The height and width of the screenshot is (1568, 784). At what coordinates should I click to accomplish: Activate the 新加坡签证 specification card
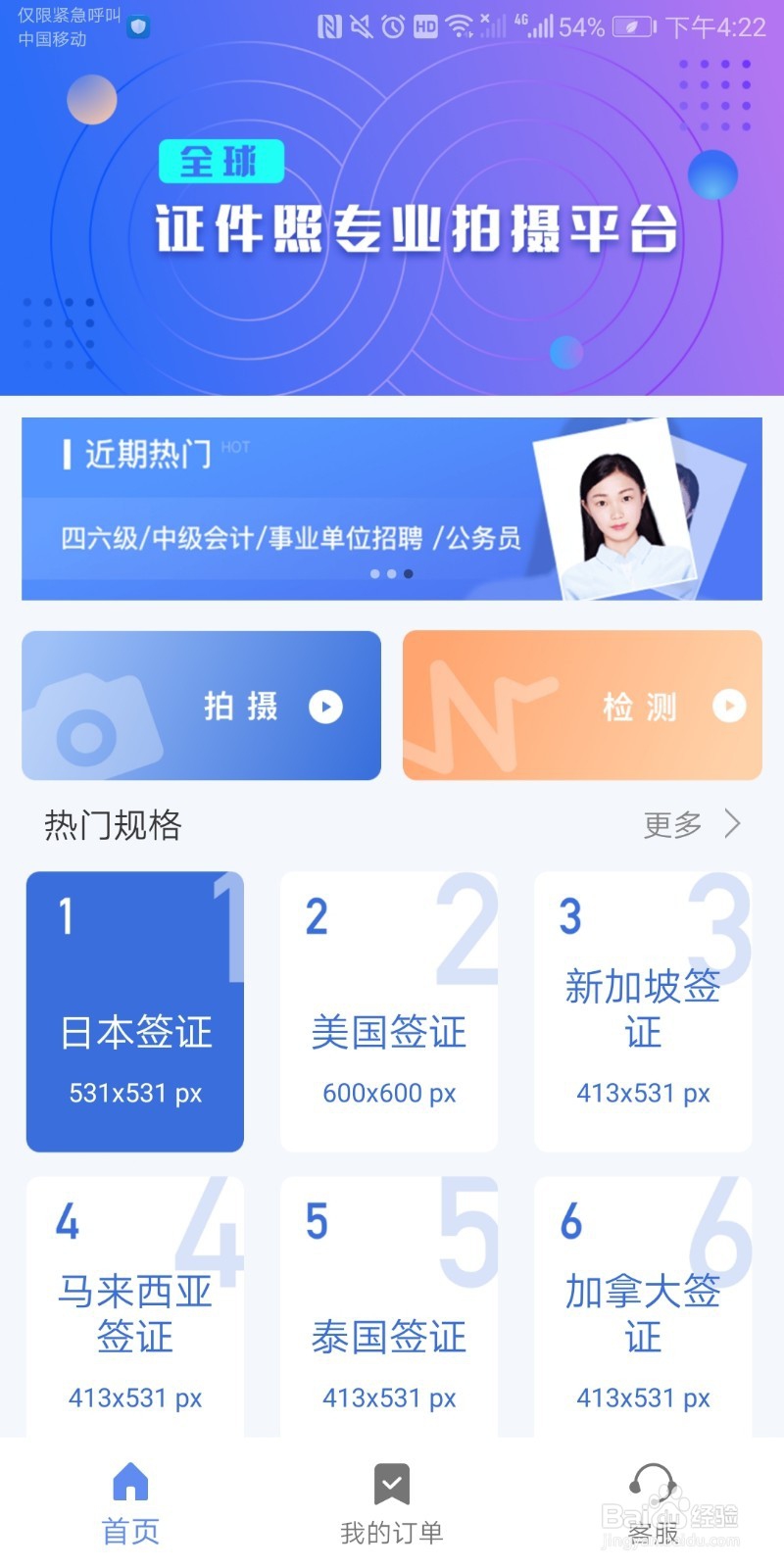tap(642, 1012)
